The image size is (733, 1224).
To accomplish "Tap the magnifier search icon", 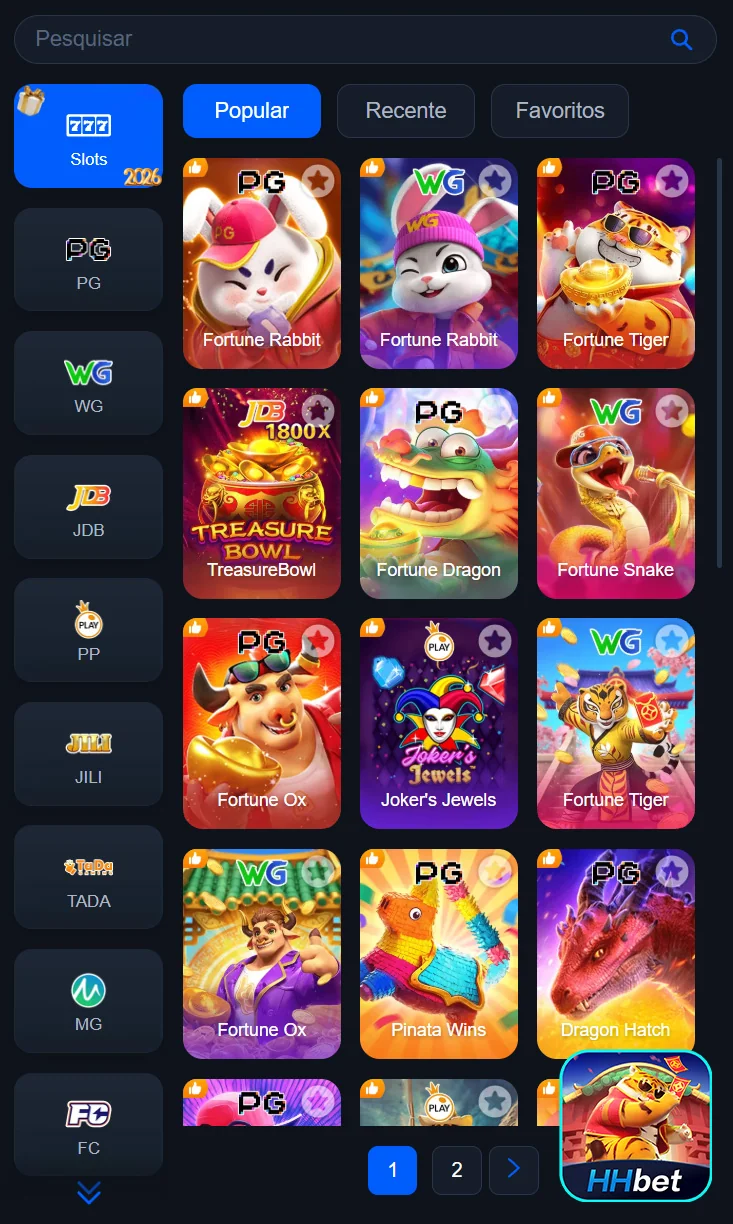I will click(682, 40).
